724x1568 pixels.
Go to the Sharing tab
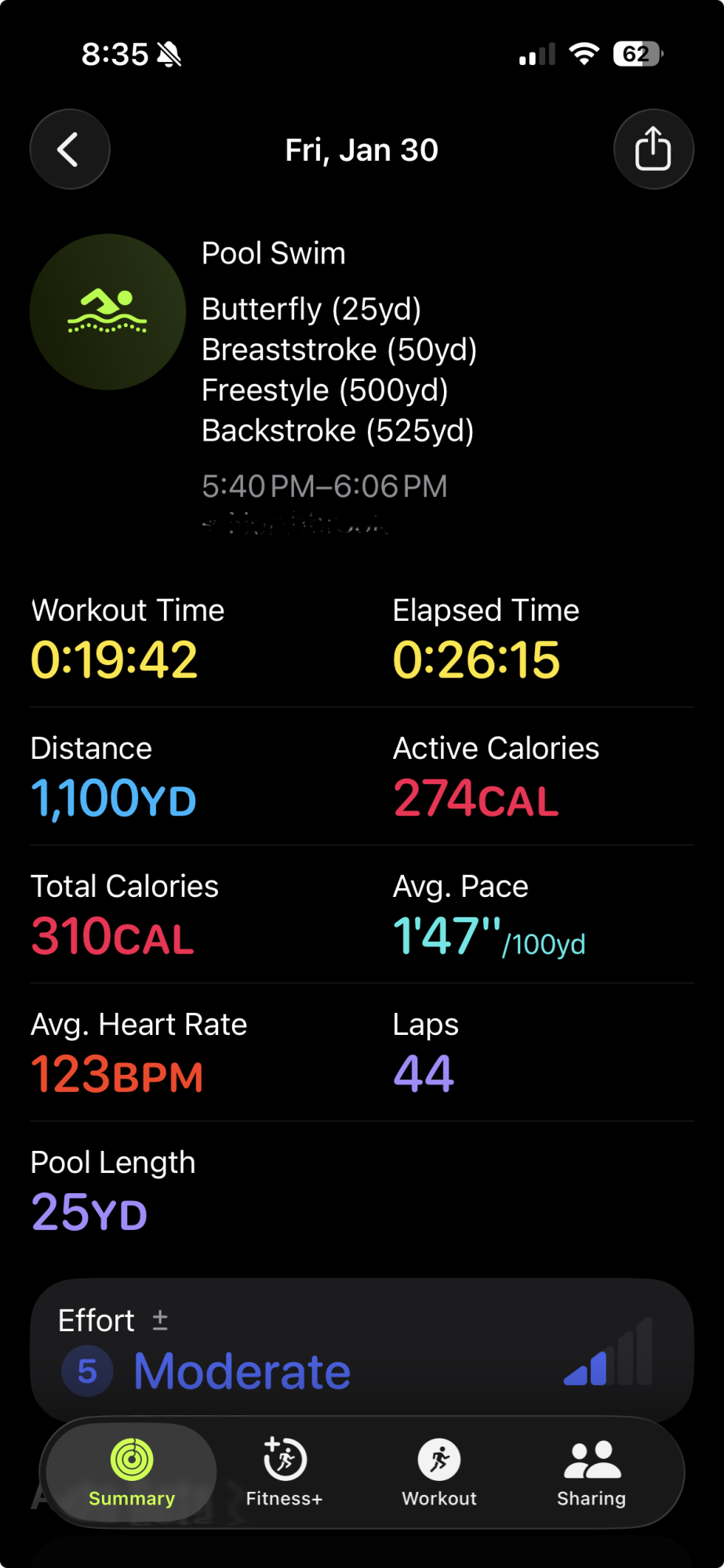click(591, 1472)
